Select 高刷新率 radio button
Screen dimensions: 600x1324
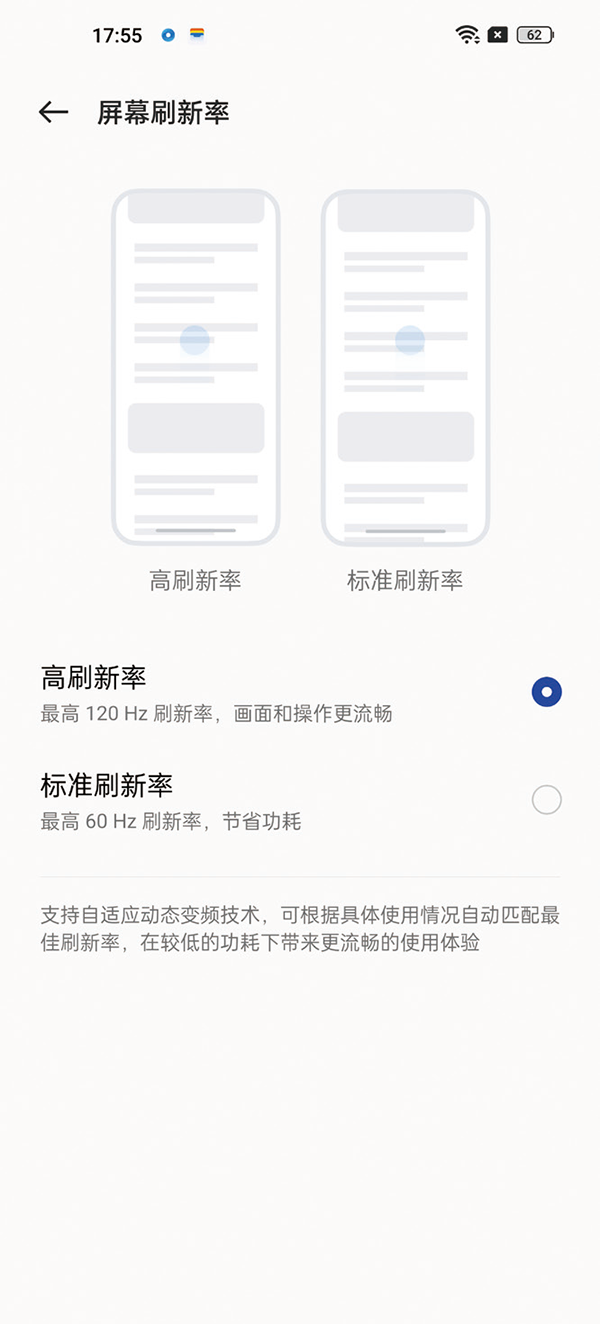(x=546, y=692)
